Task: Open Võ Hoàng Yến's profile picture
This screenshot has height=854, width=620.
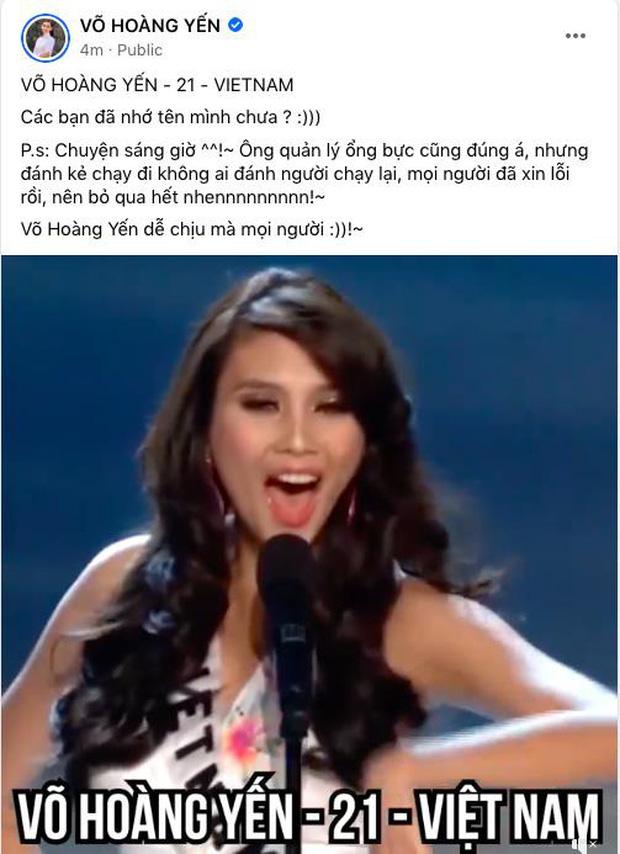Action: click(46, 37)
